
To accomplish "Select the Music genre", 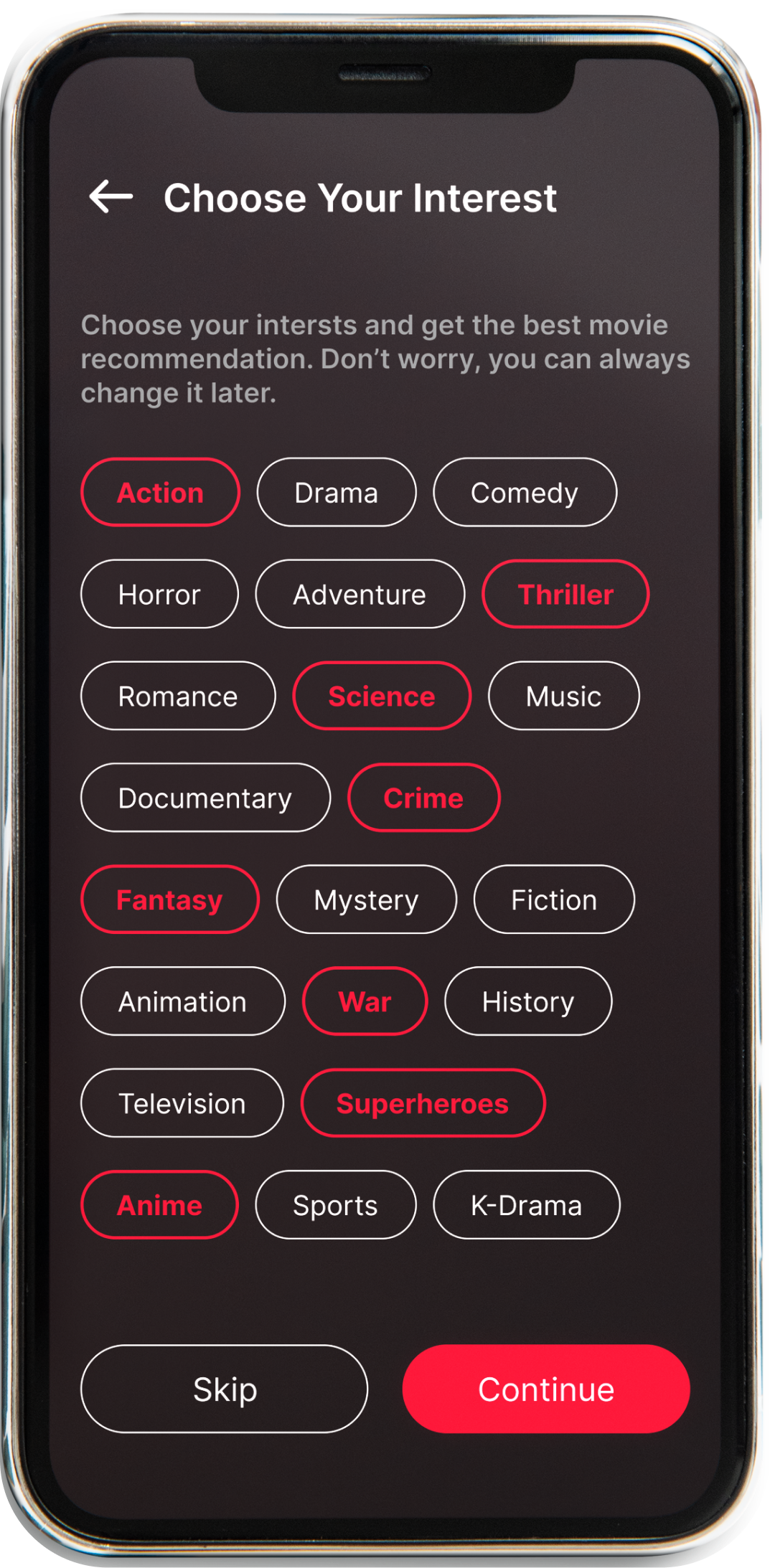I will tap(563, 696).
